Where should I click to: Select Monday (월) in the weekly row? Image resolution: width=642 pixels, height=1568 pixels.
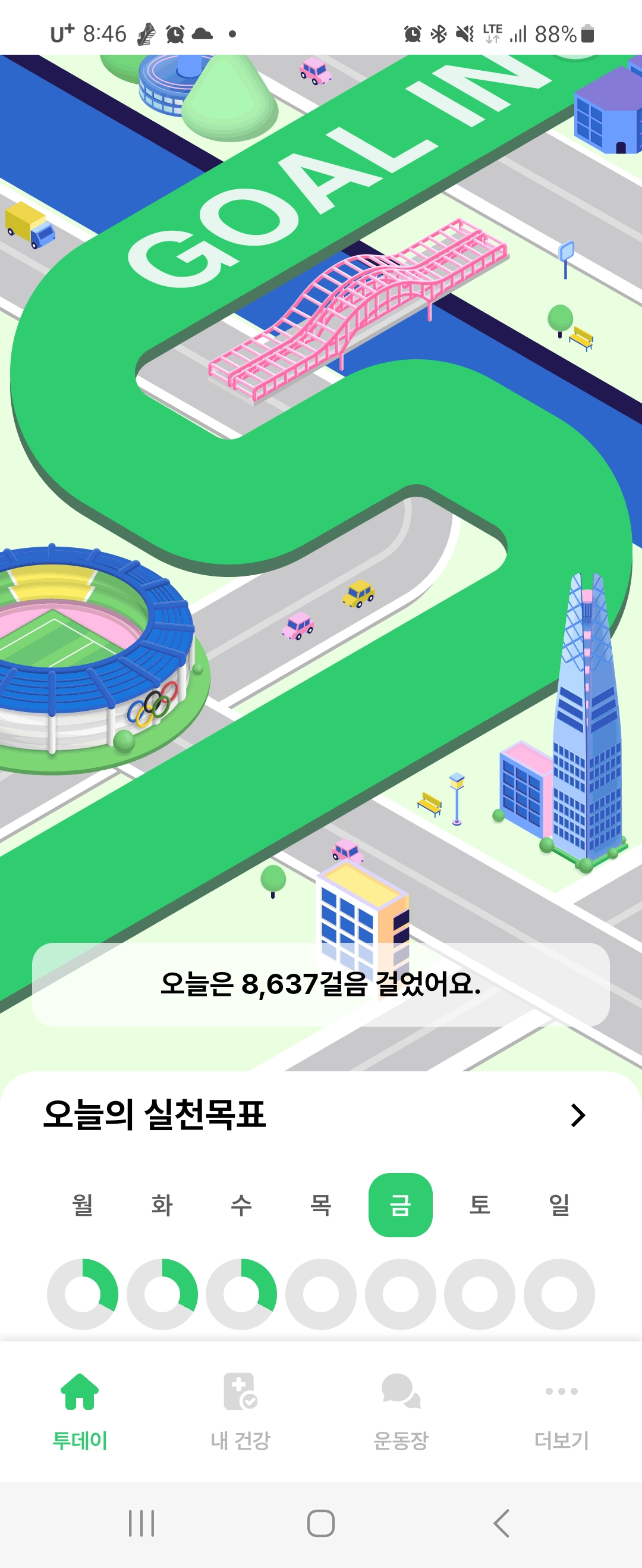point(83,1205)
